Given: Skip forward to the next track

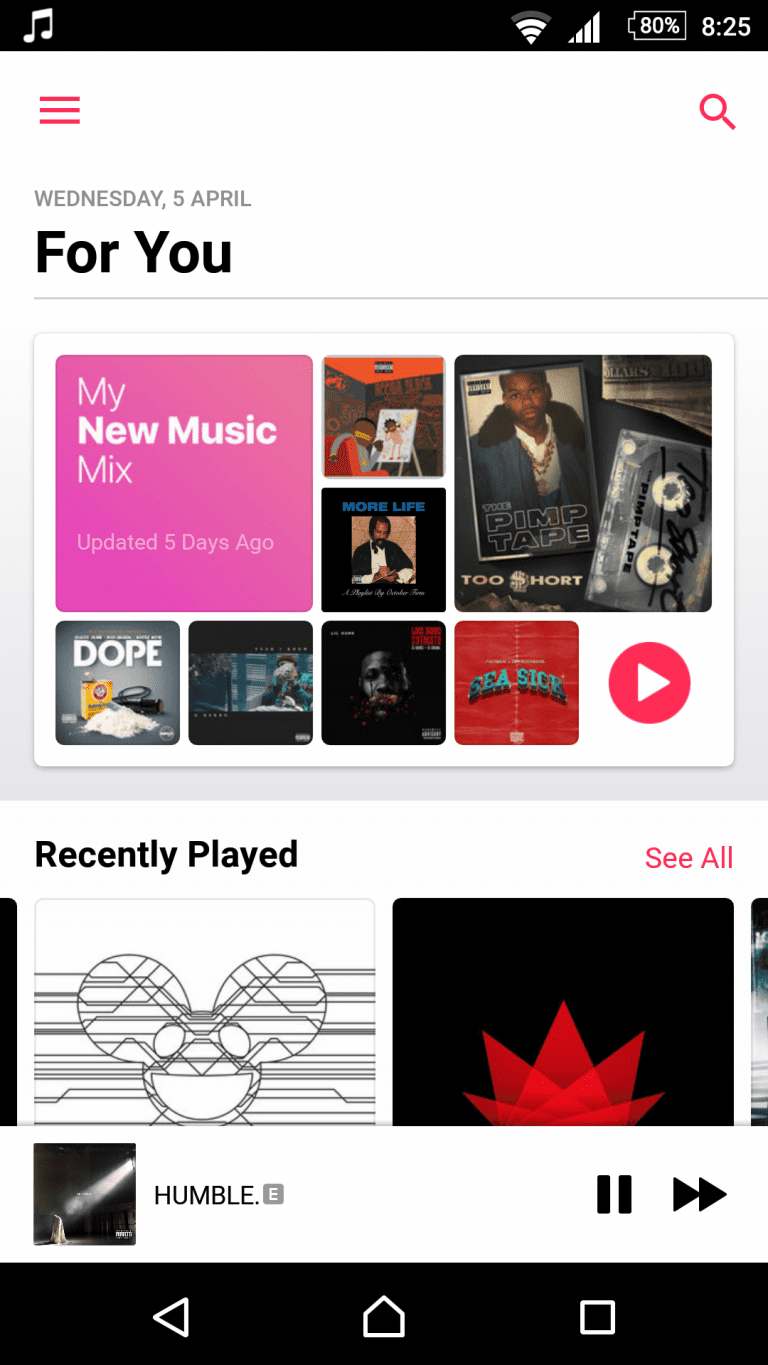Looking at the screenshot, I should pos(699,1194).
